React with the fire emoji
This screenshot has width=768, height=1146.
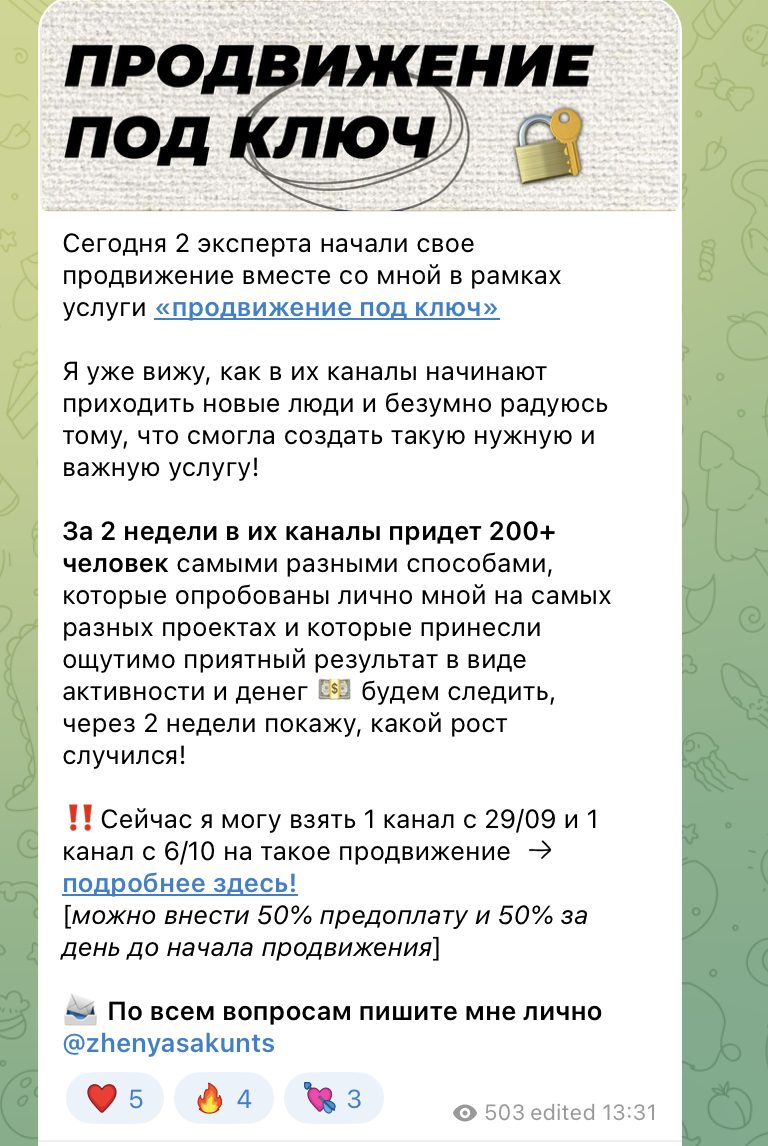point(223,1099)
